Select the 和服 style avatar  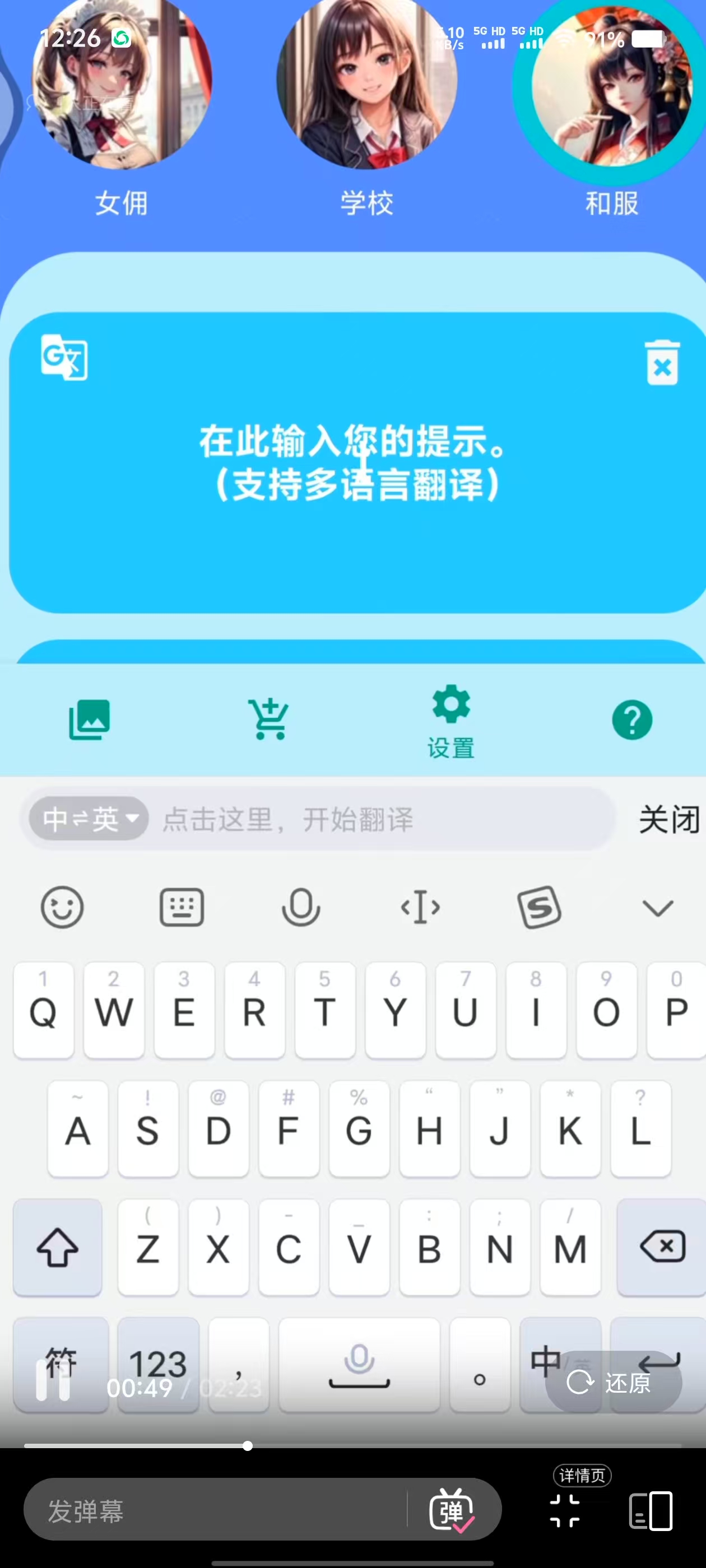pos(611,85)
